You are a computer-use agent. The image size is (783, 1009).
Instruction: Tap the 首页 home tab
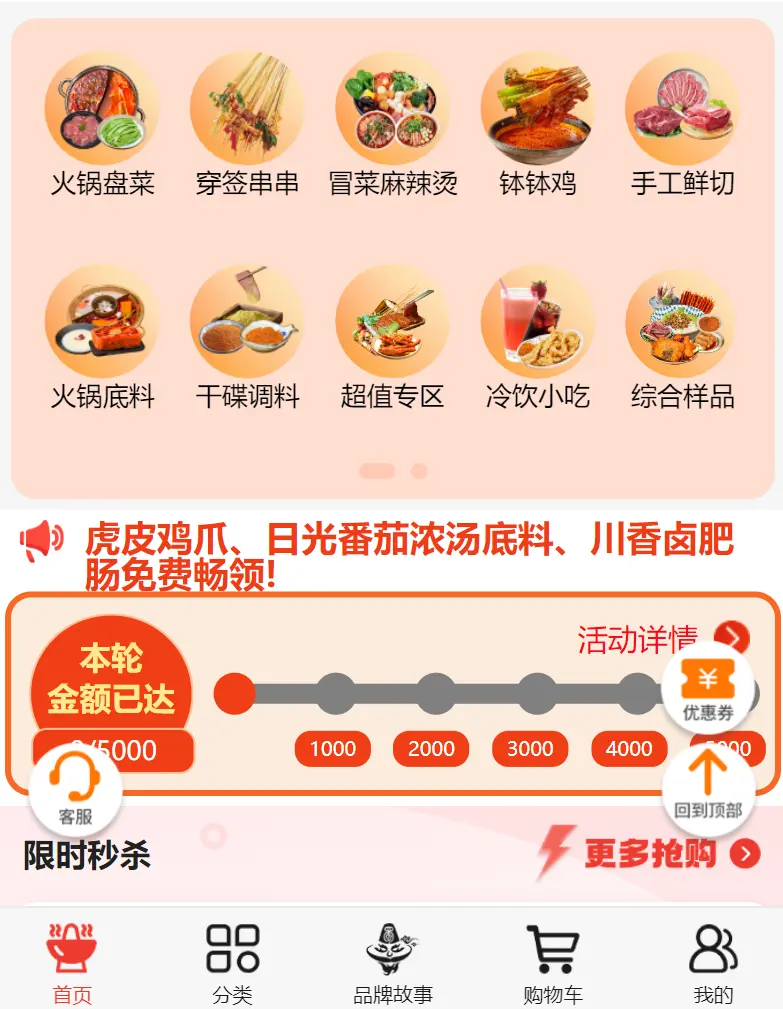(72, 963)
